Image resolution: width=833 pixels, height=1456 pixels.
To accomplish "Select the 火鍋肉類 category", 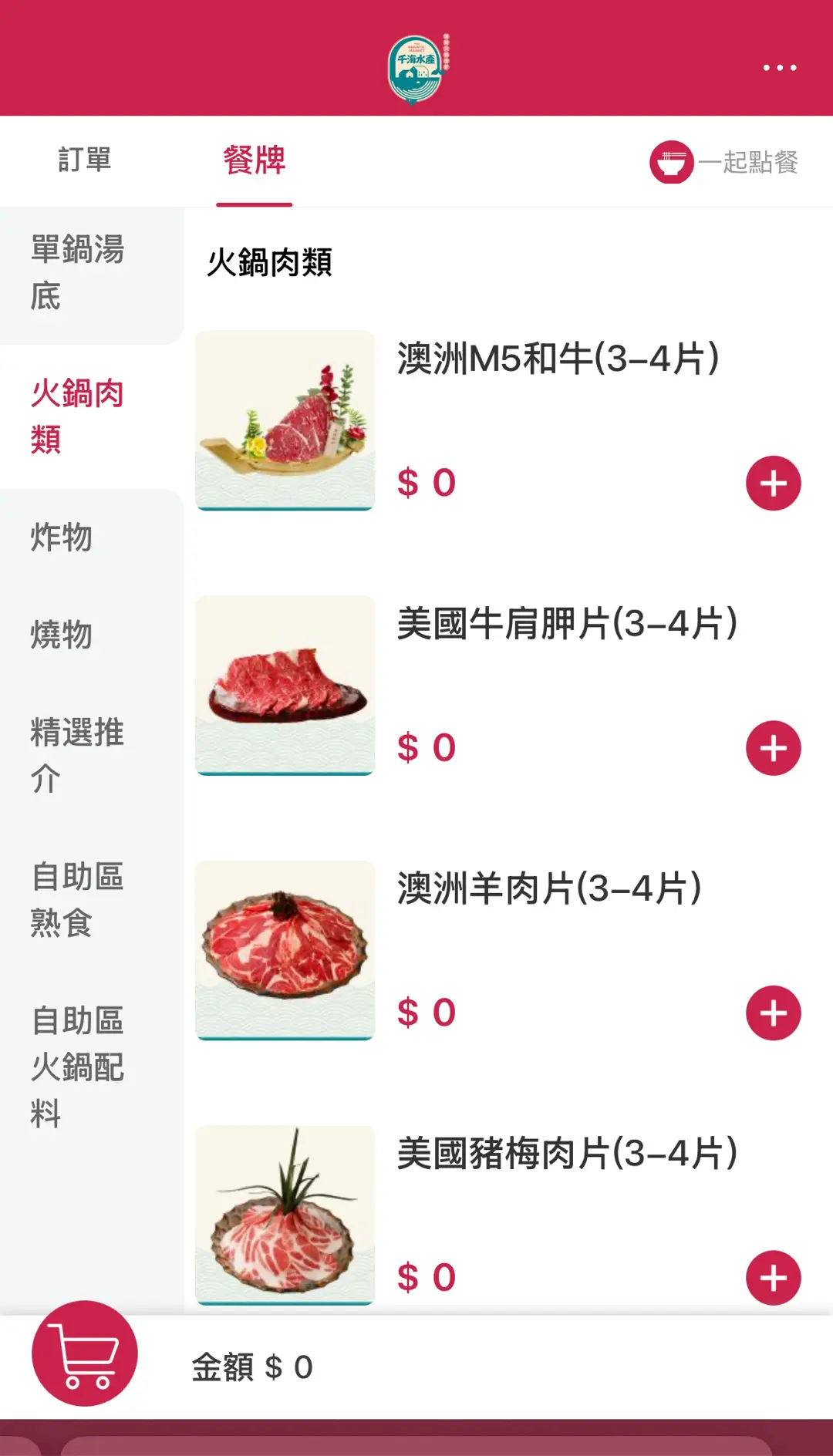I will (x=77, y=416).
